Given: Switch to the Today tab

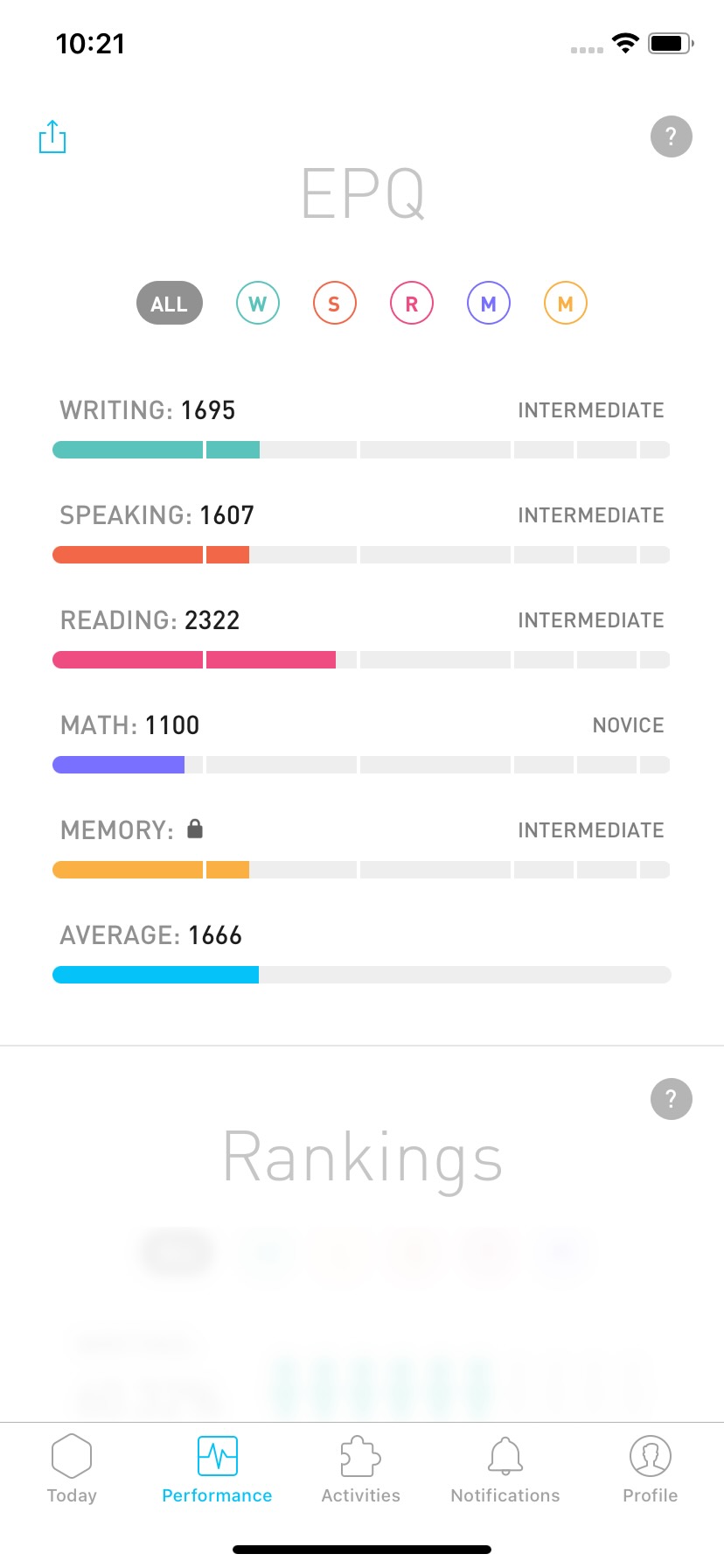Looking at the screenshot, I should [x=72, y=1470].
